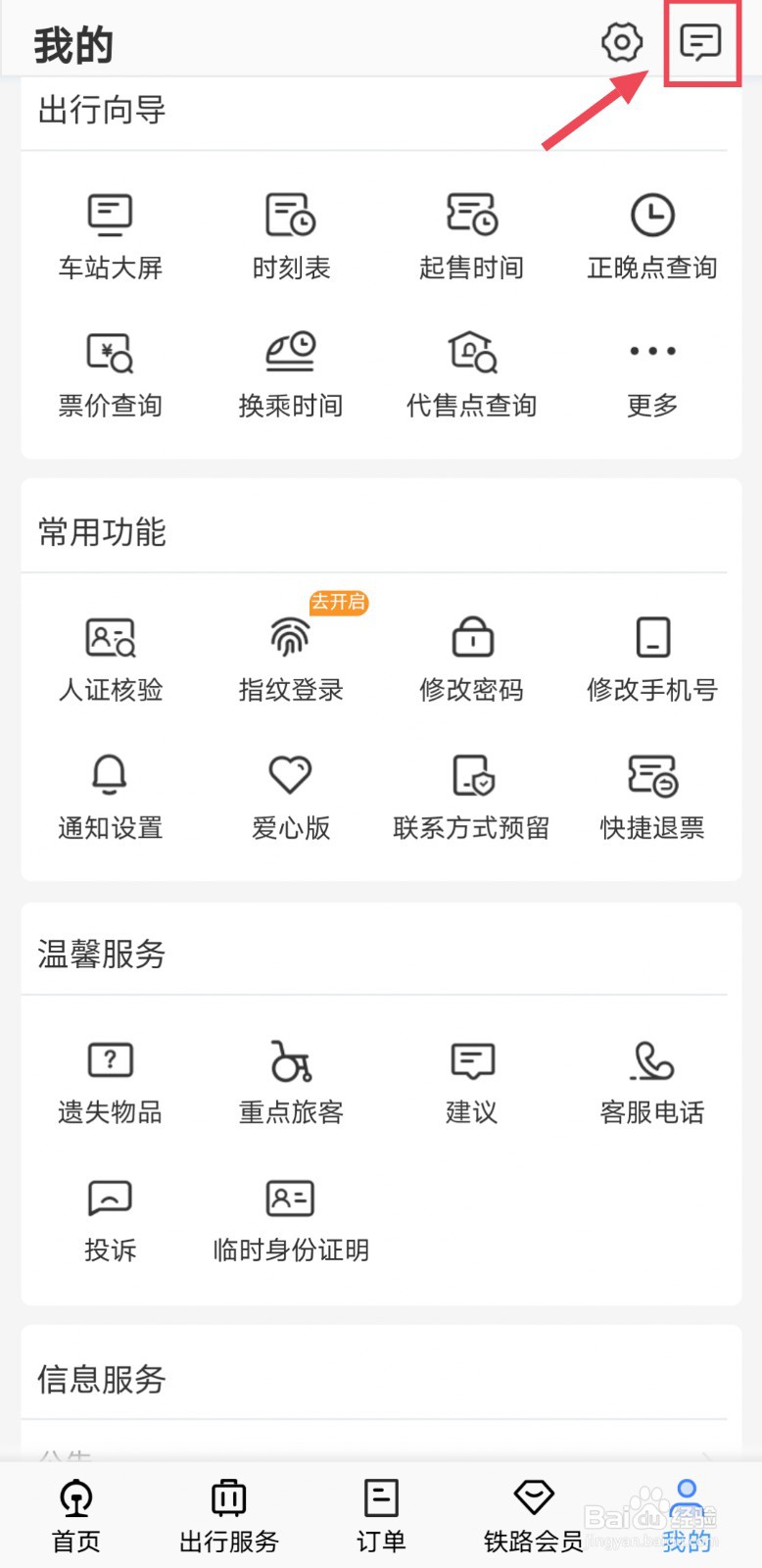
Task: Open 重点旅客 service
Action: (x=291, y=1083)
